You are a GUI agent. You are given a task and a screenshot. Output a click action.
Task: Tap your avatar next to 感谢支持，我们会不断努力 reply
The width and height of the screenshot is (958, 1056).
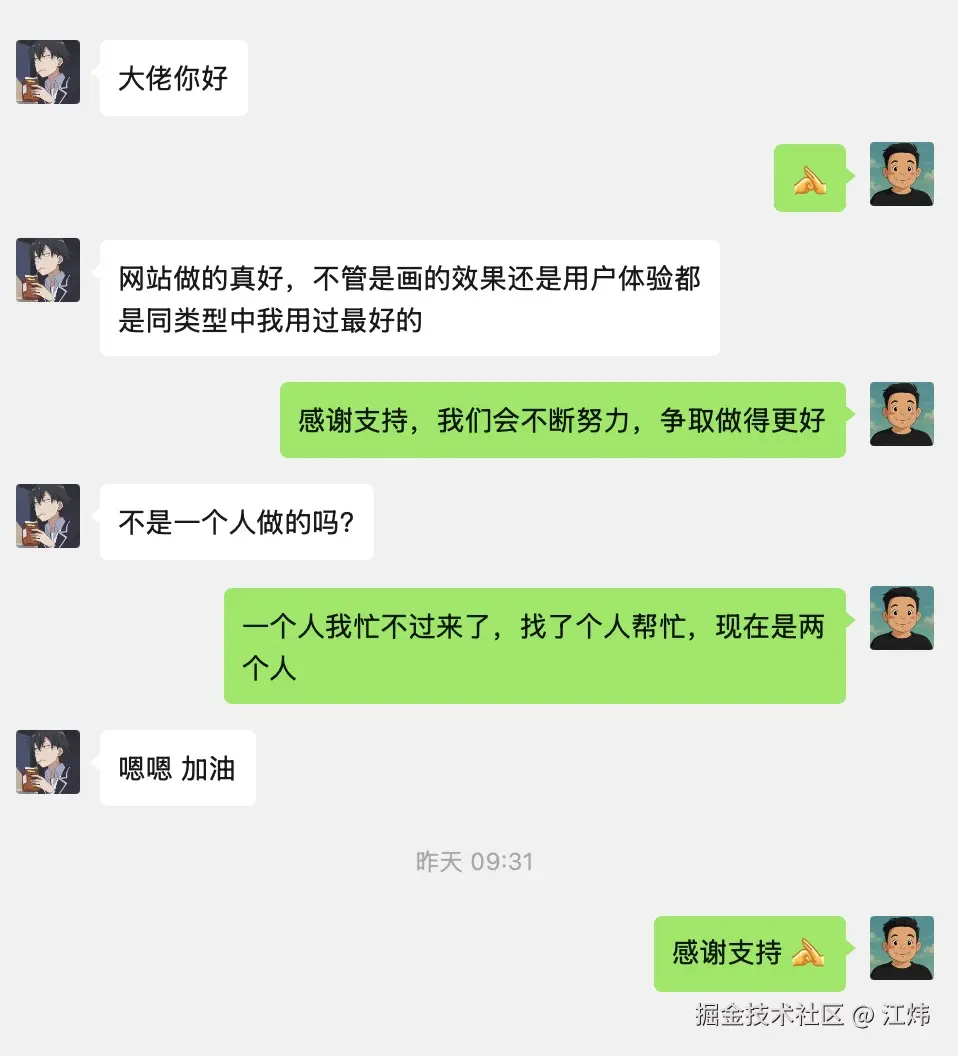pos(901,414)
